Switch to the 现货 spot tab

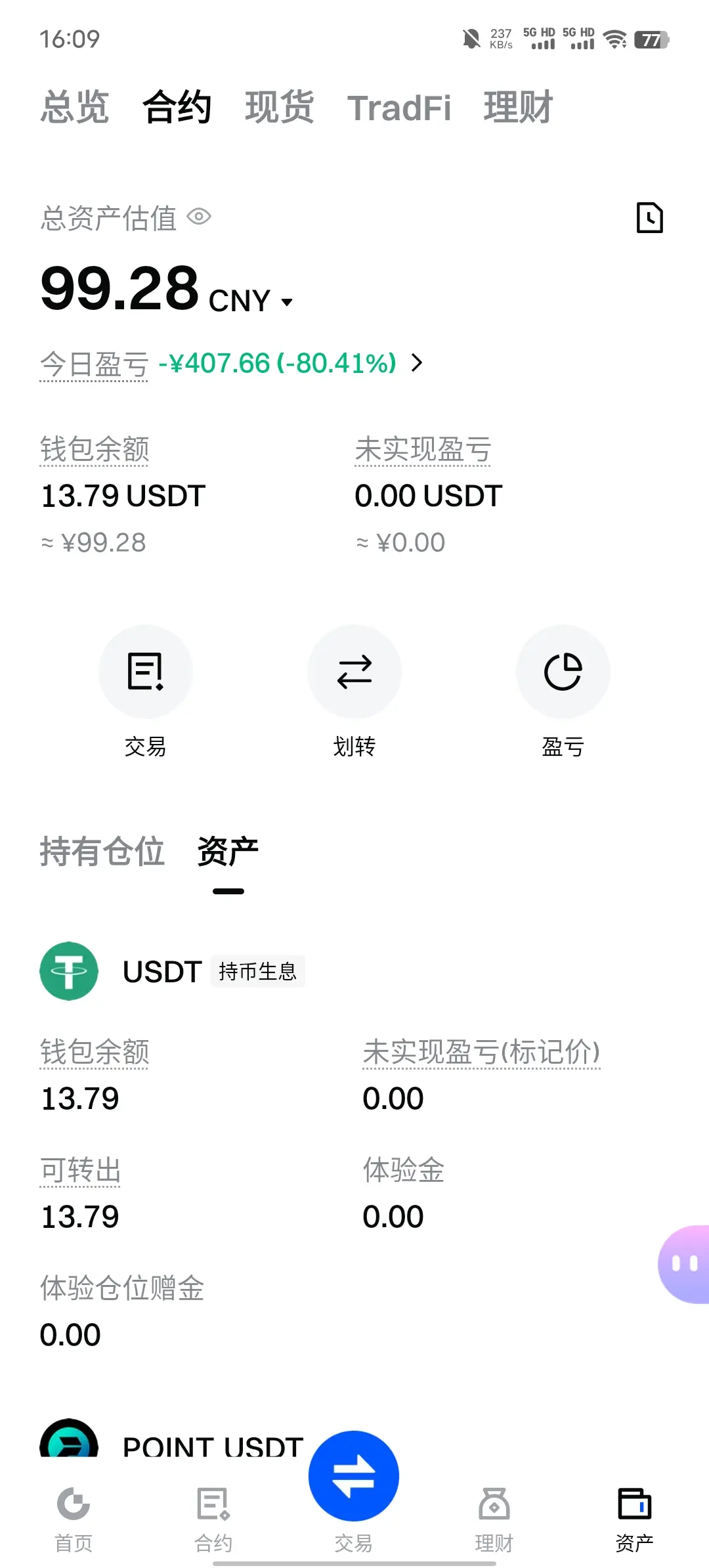click(279, 108)
